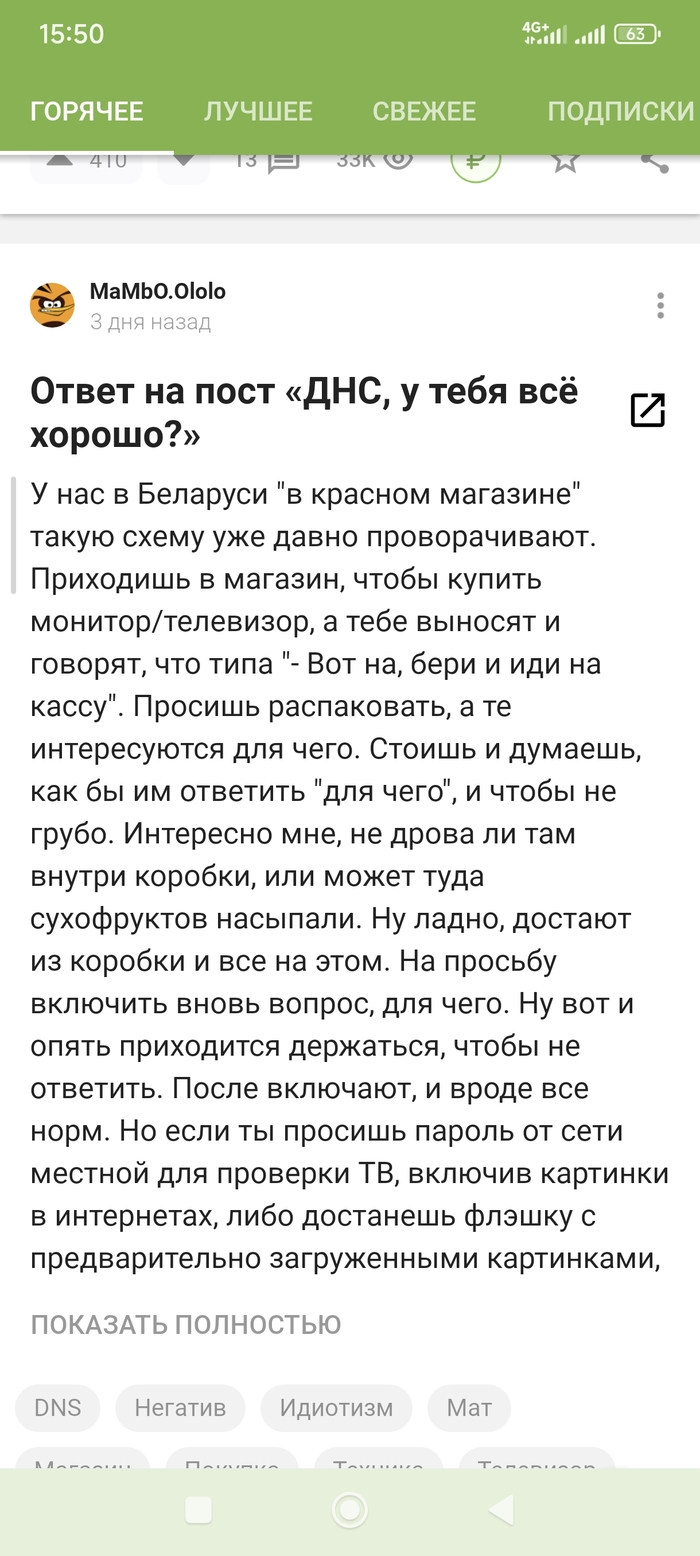Image resolution: width=700 pixels, height=1556 pixels.
Task: Select the ГОРЯЧЕЕ tab
Action: click(x=86, y=111)
